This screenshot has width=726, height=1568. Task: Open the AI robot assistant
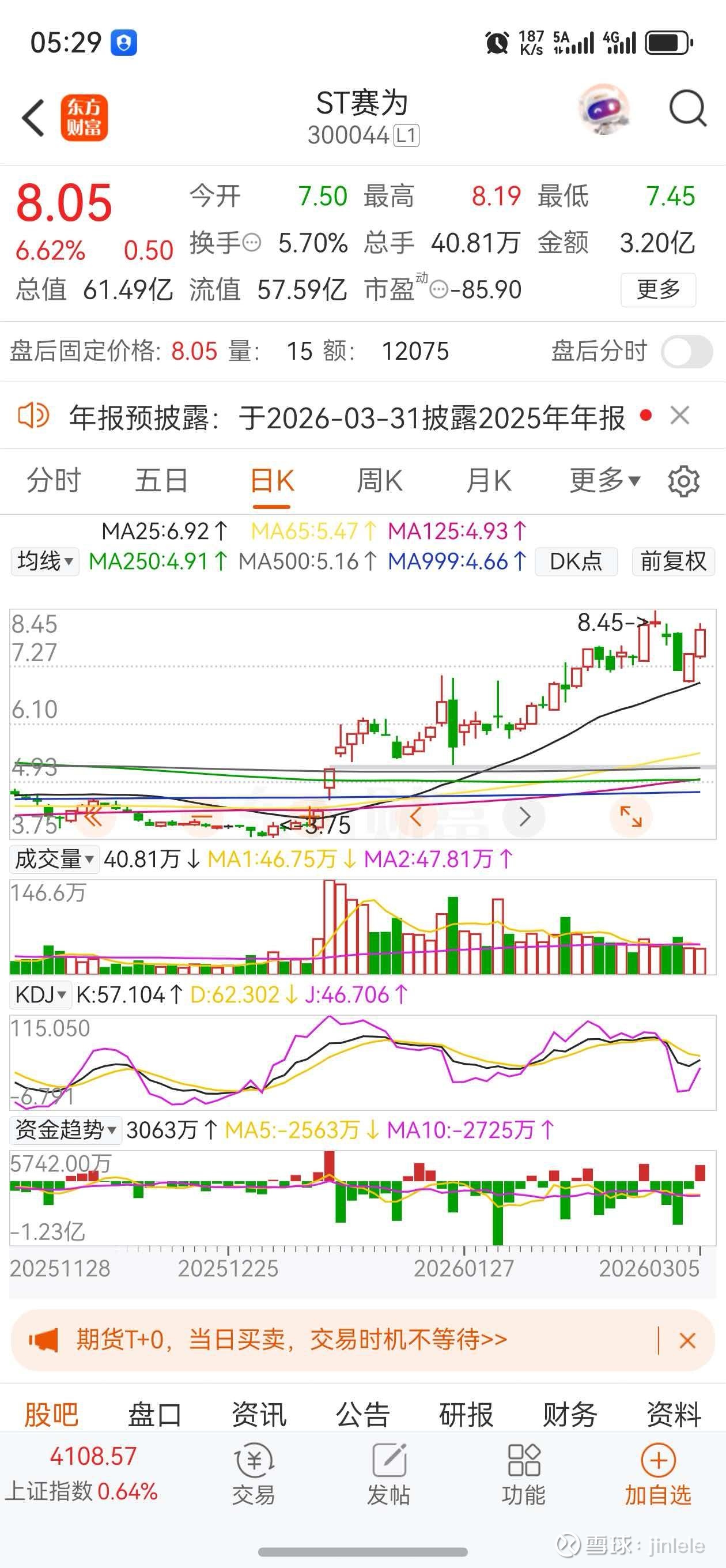coord(603,110)
